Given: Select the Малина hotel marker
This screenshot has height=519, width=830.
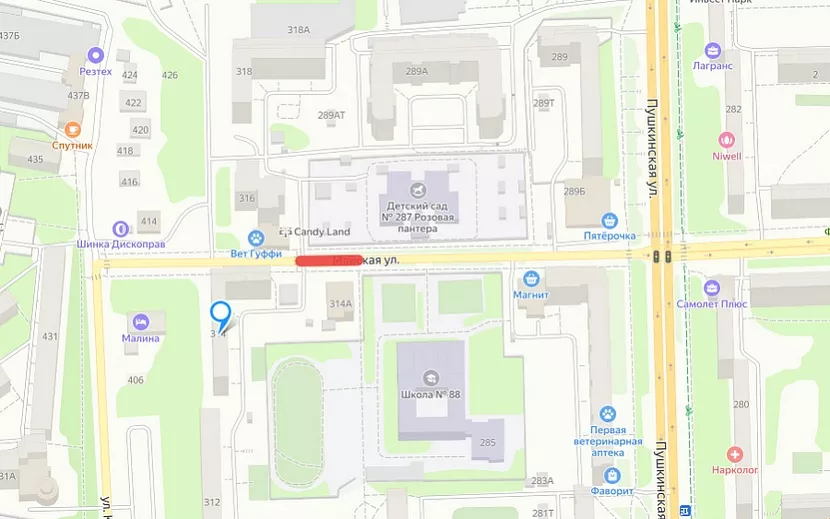Looking at the screenshot, I should (x=141, y=322).
